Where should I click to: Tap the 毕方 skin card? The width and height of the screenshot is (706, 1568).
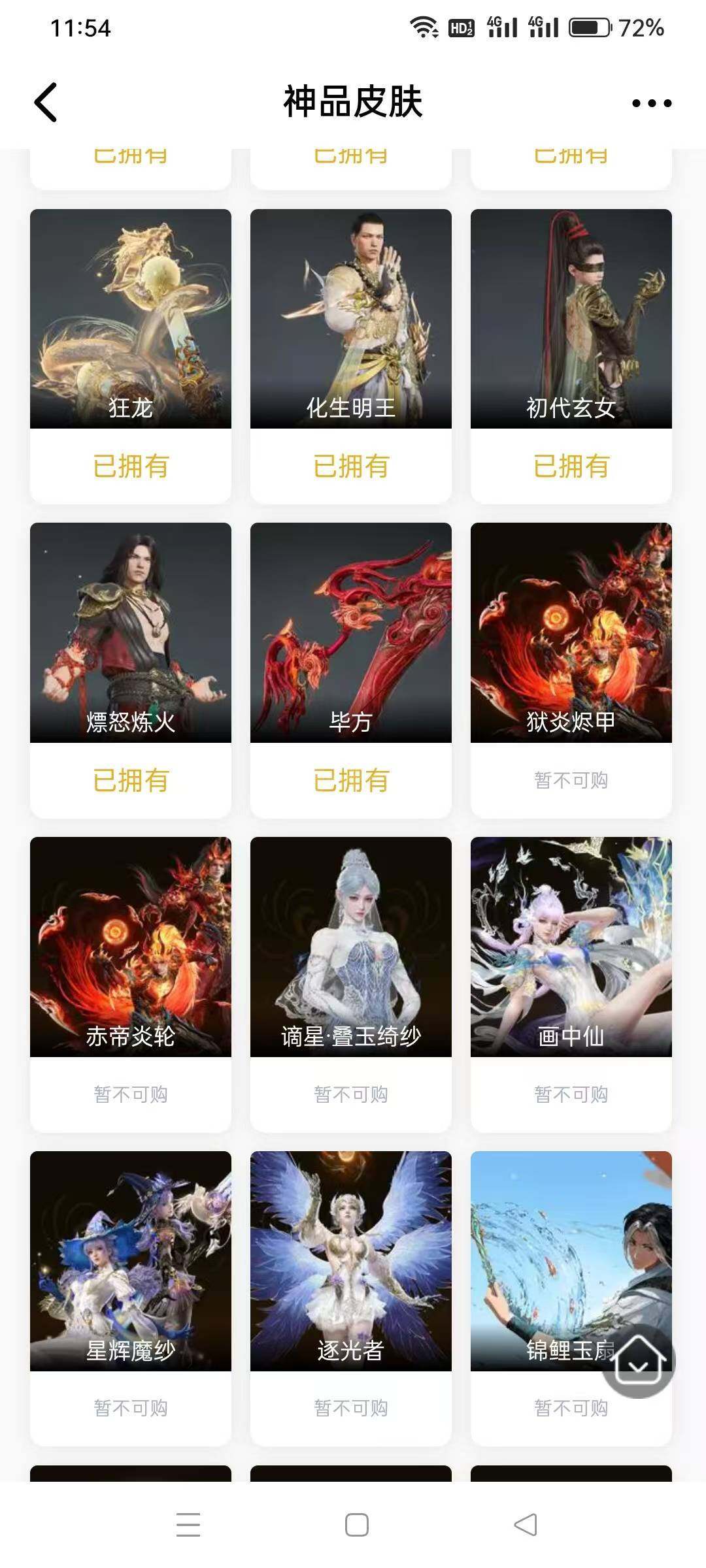coord(351,670)
